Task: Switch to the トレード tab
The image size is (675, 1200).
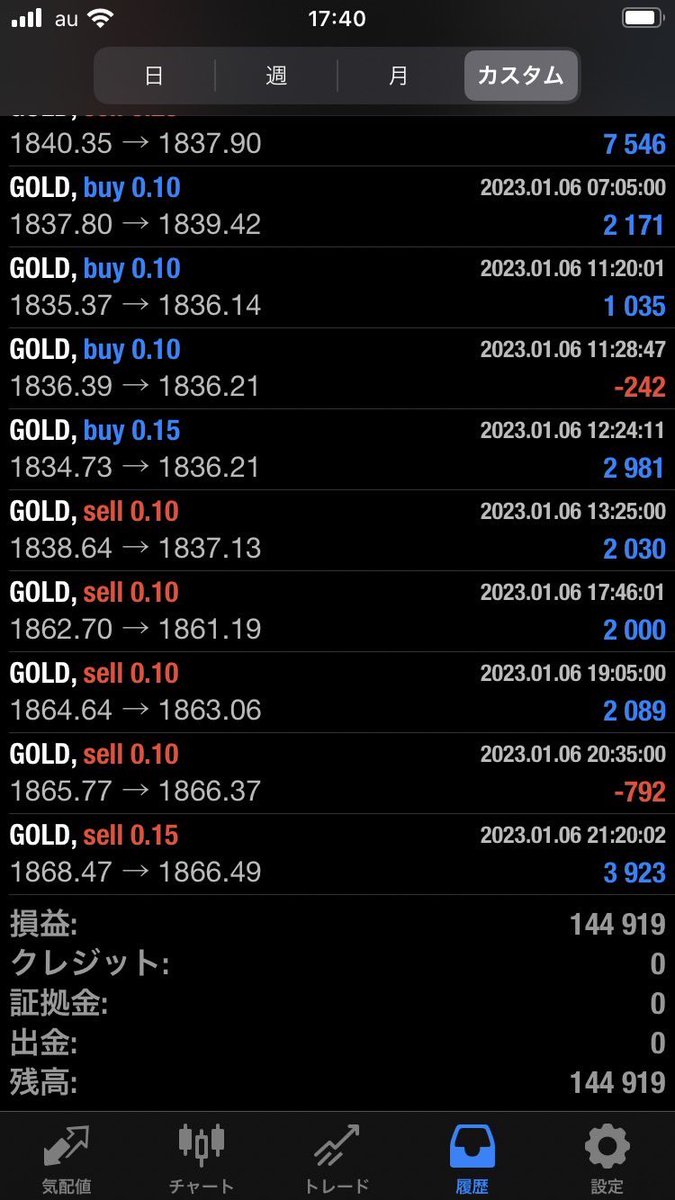Action: tap(336, 1158)
